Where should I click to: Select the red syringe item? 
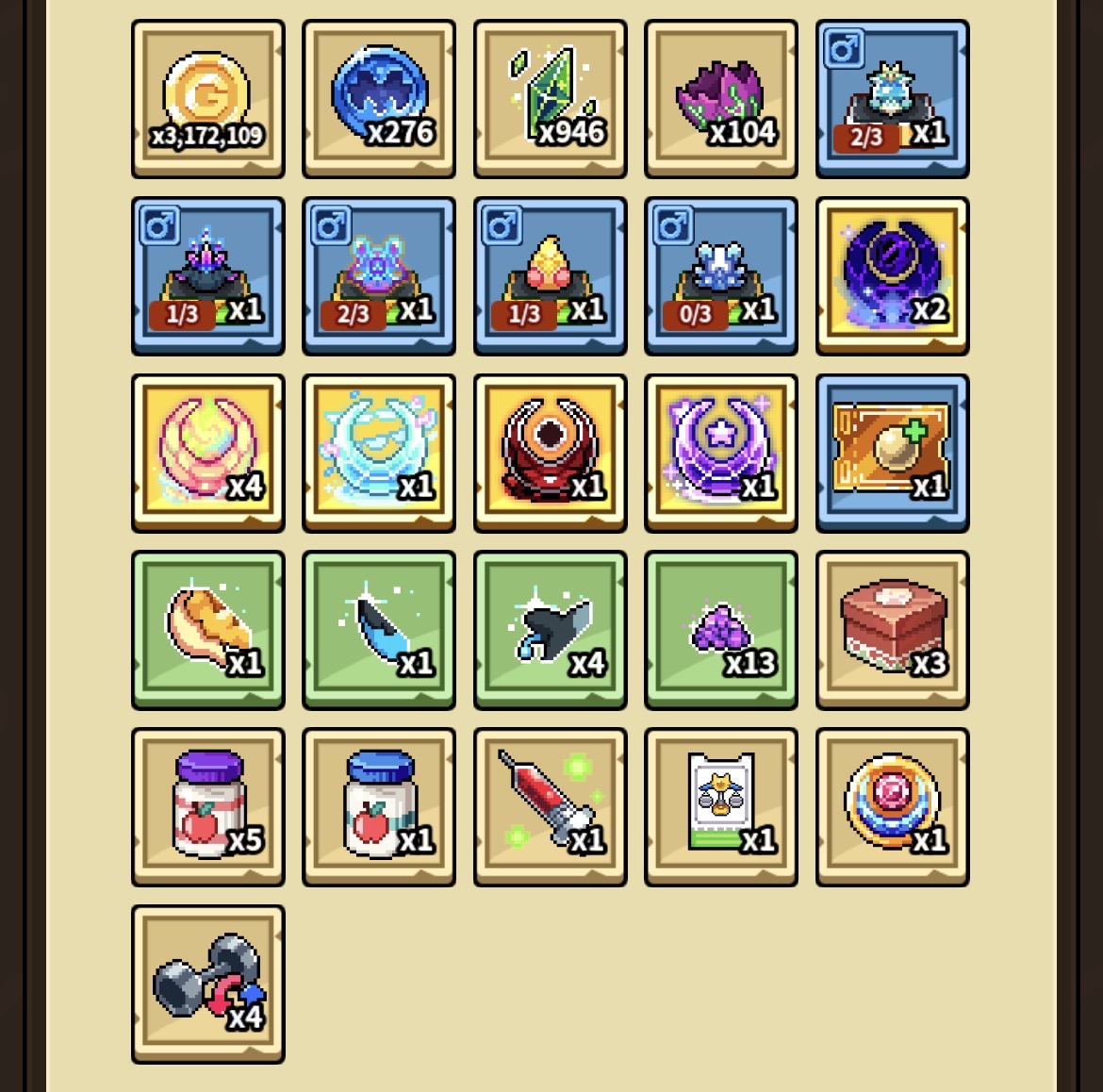551,808
